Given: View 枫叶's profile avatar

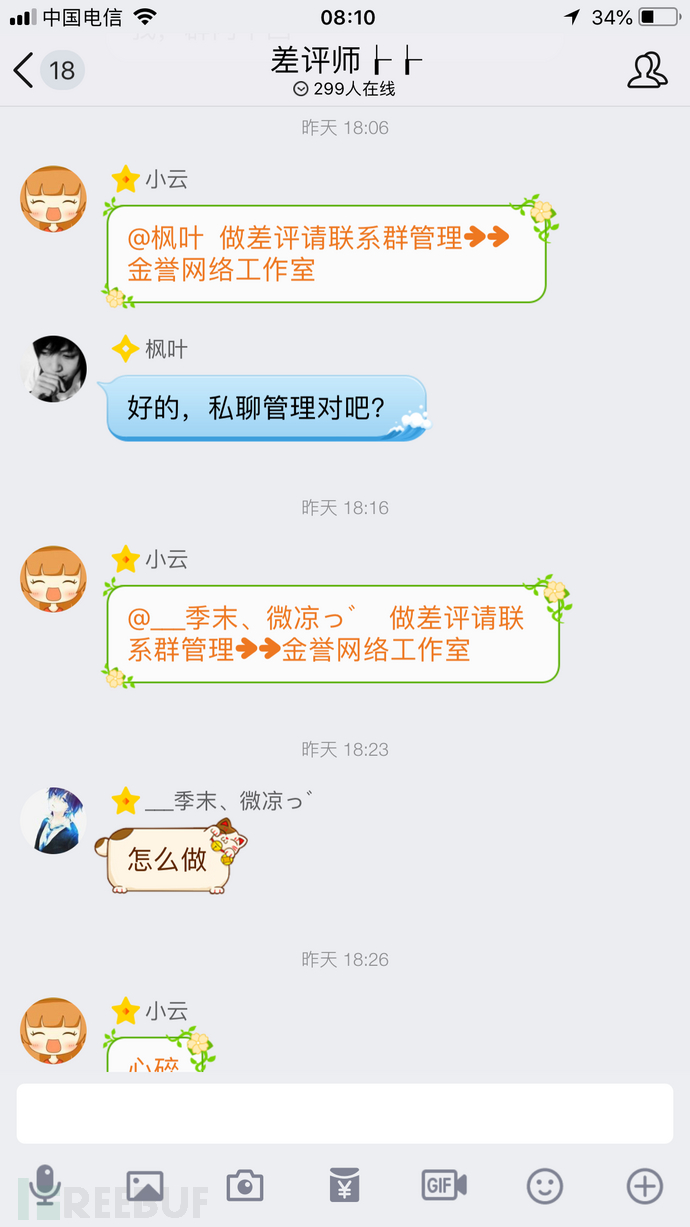Looking at the screenshot, I should (54, 369).
